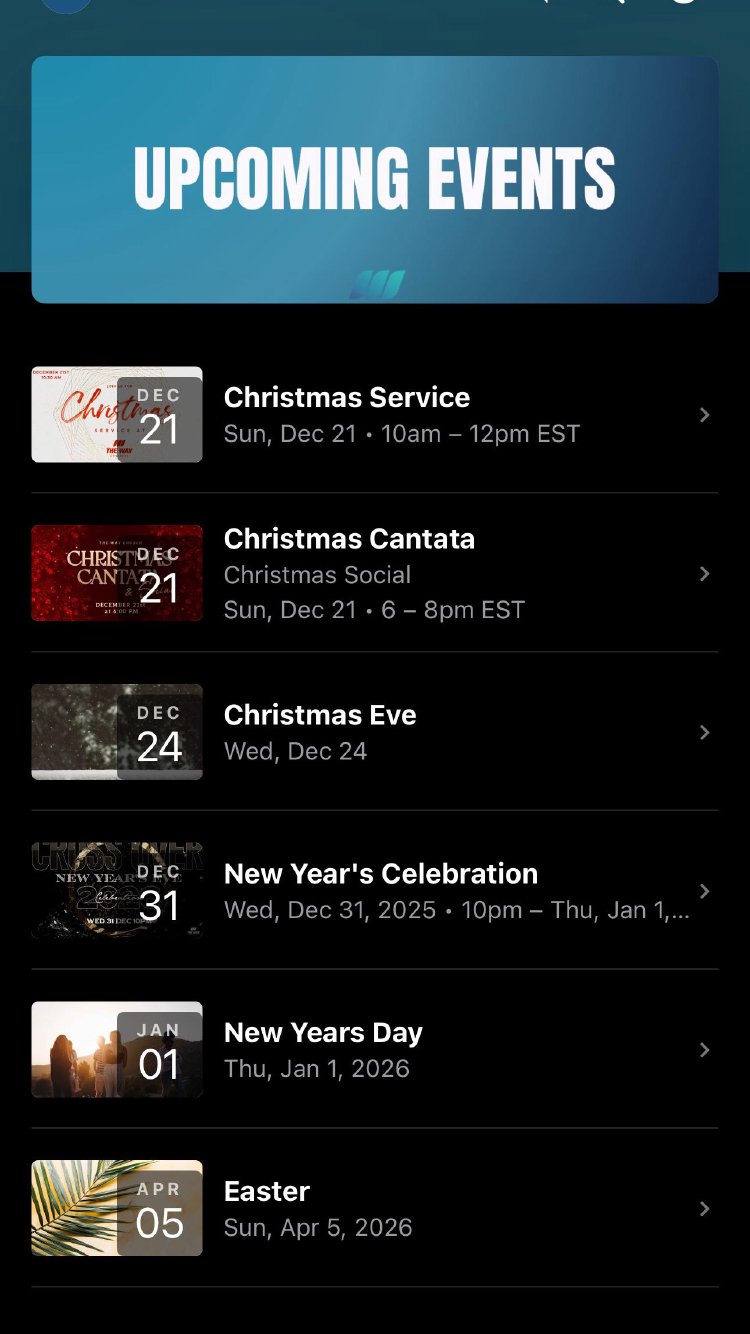Open New Year's Celebration event
This screenshot has width=750, height=1334.
[374, 891]
